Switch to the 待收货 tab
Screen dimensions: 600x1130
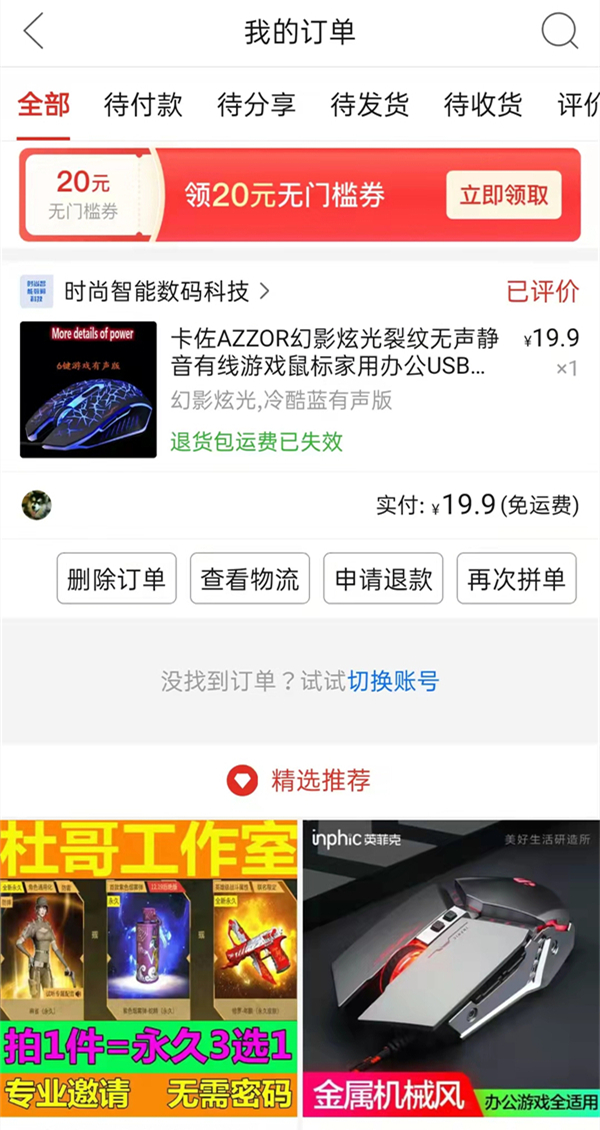click(483, 104)
